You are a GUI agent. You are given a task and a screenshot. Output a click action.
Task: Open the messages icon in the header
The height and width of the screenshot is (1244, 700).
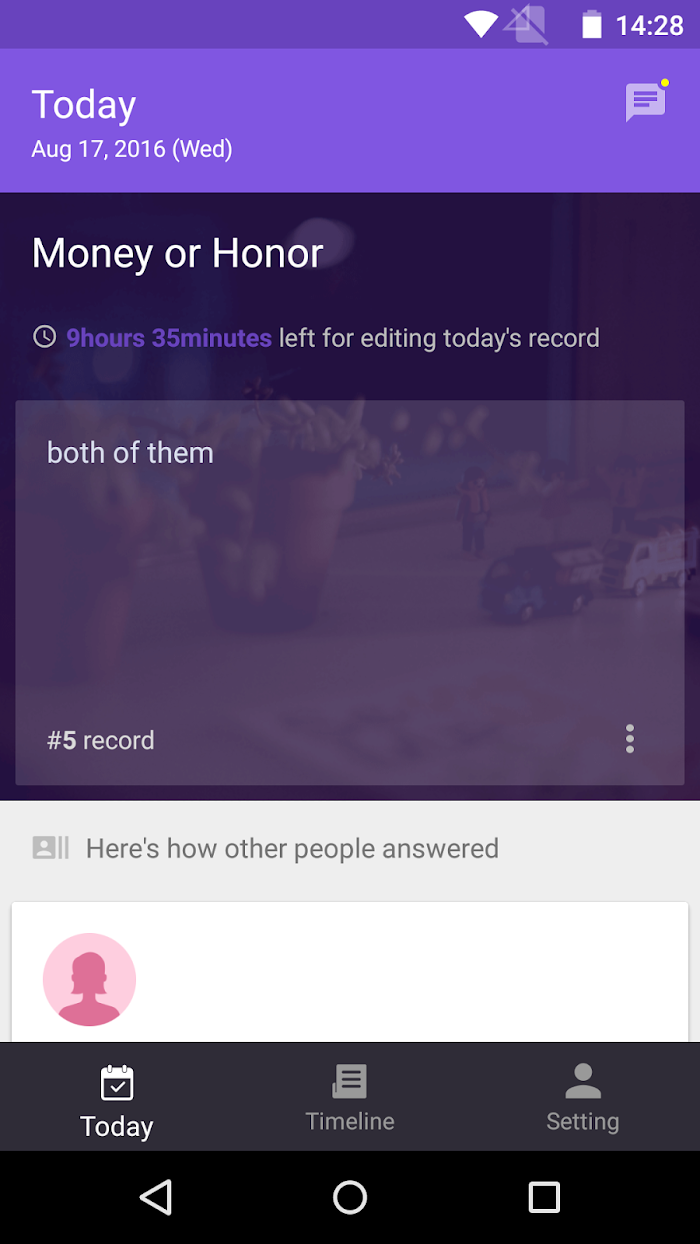pos(646,102)
